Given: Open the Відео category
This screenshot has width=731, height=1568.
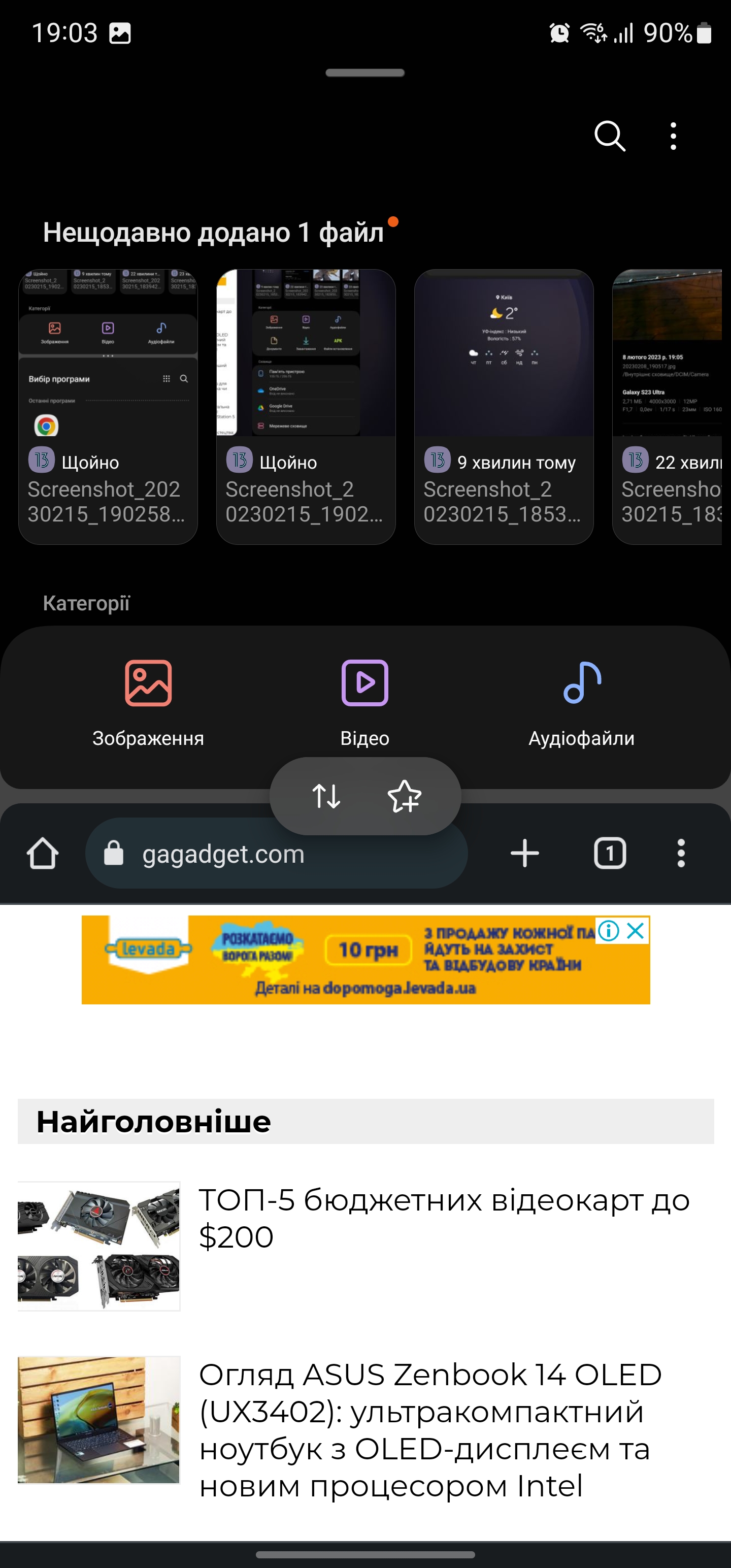Looking at the screenshot, I should coord(364,703).
